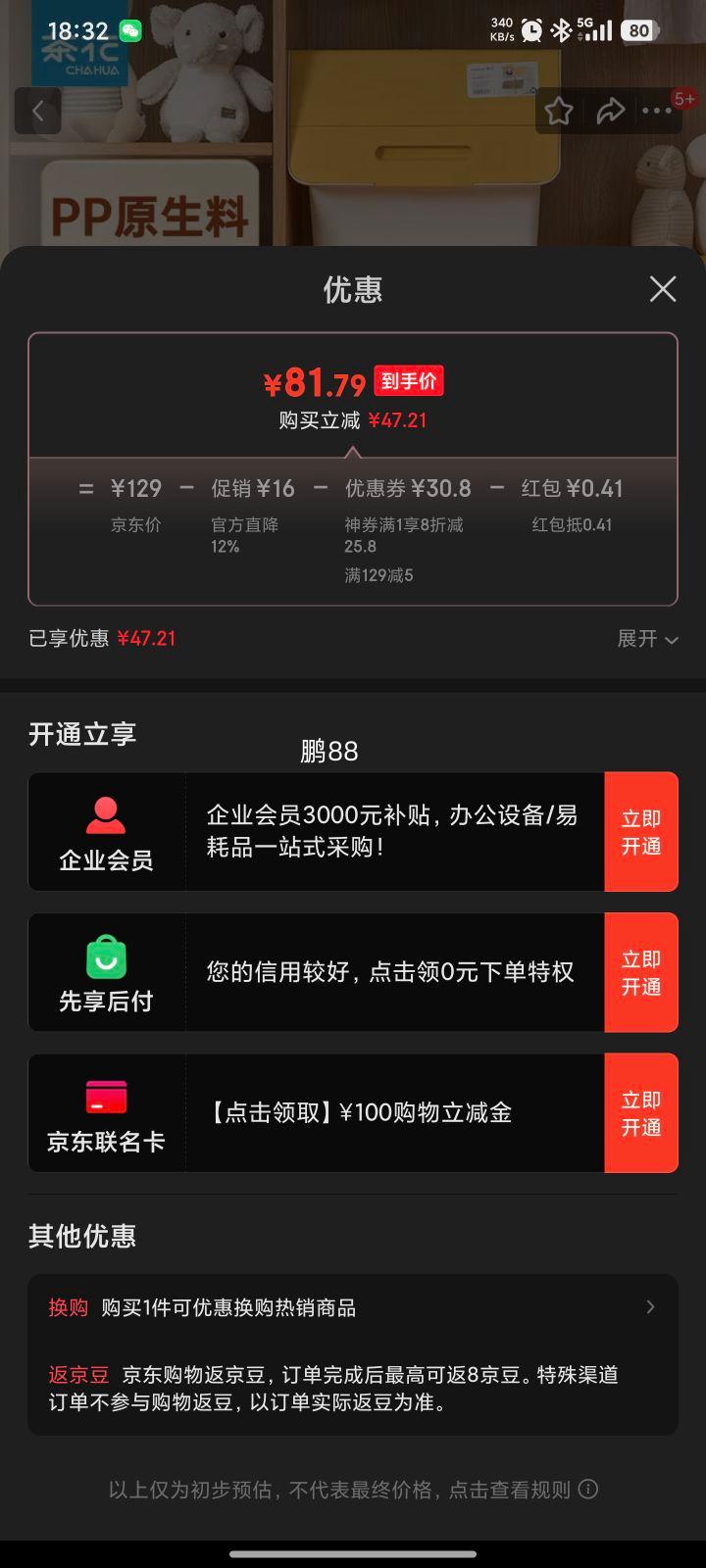This screenshot has height=1568, width=706.
Task: Tap the alarm clock status bar icon
Action: tap(530, 29)
